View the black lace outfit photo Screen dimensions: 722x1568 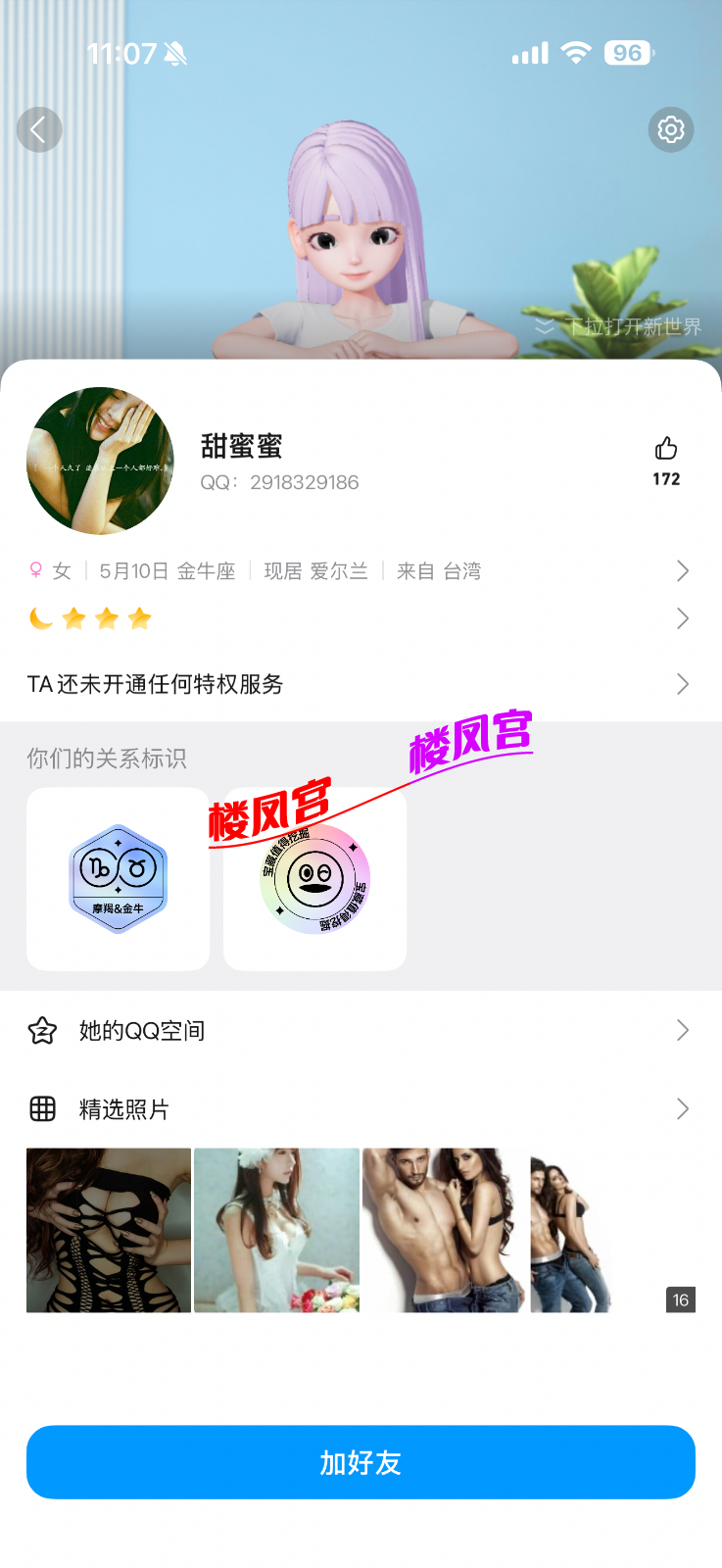click(x=109, y=1230)
